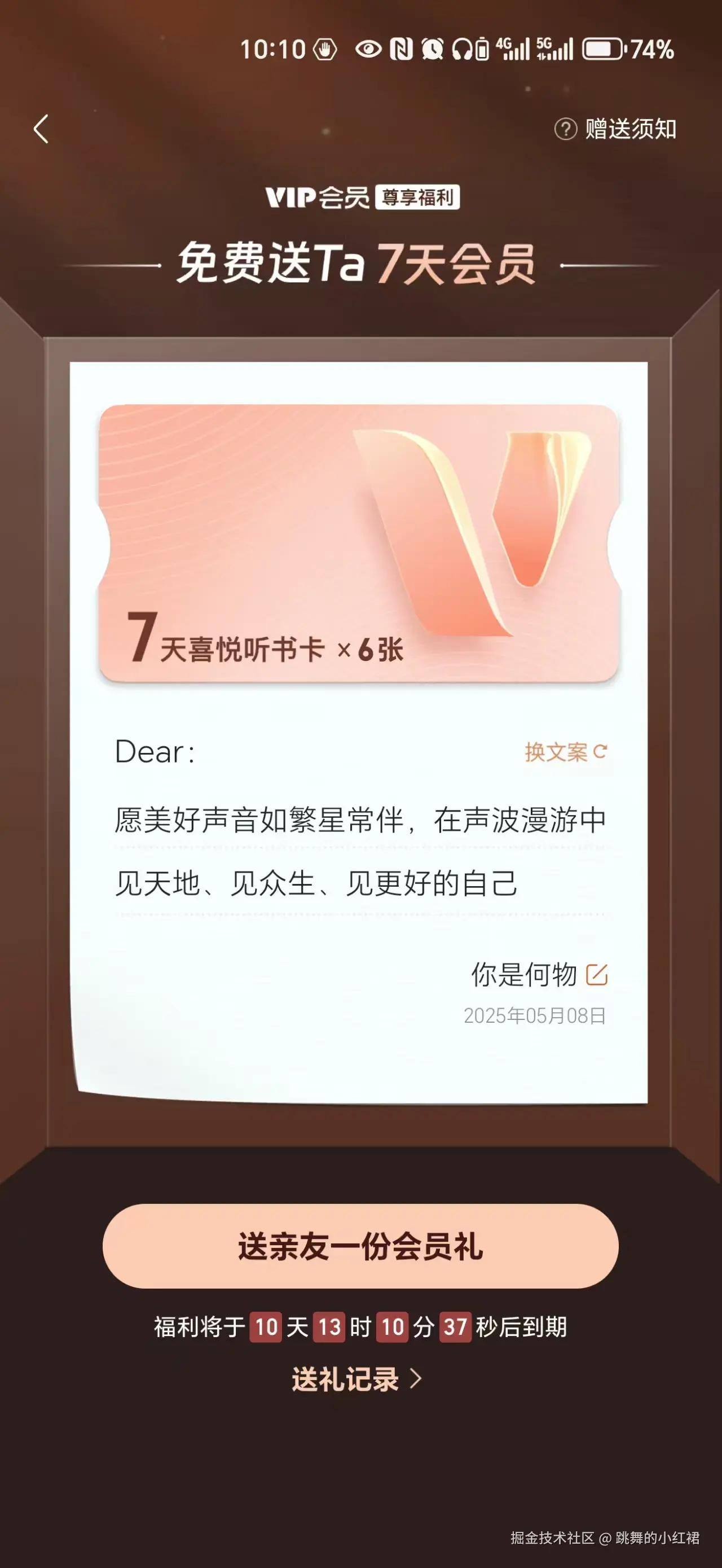Open 赠送须知 gifting notice
This screenshot has height=1568, width=722.
(x=615, y=129)
